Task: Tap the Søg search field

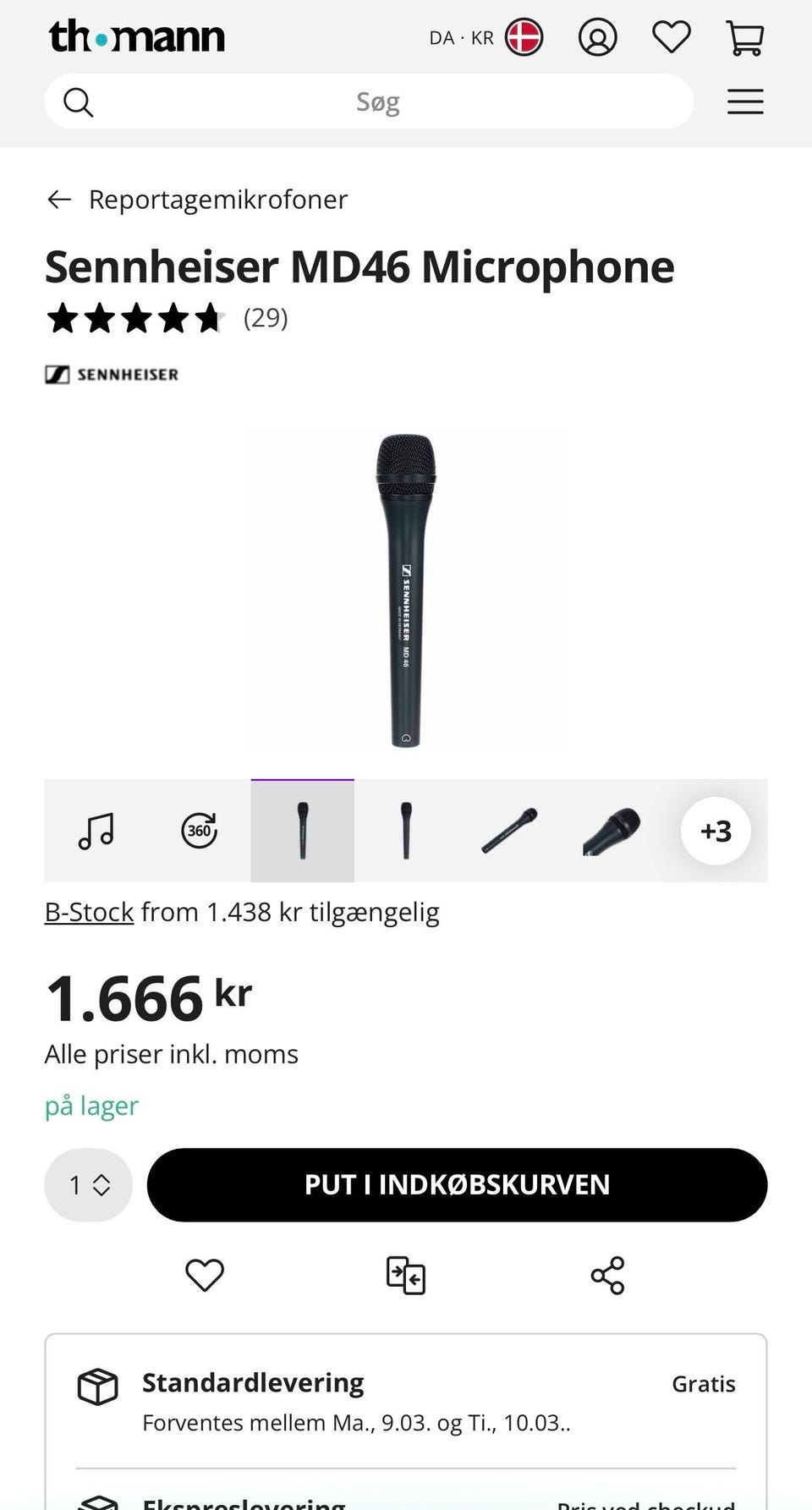Action: pyautogui.click(x=377, y=102)
